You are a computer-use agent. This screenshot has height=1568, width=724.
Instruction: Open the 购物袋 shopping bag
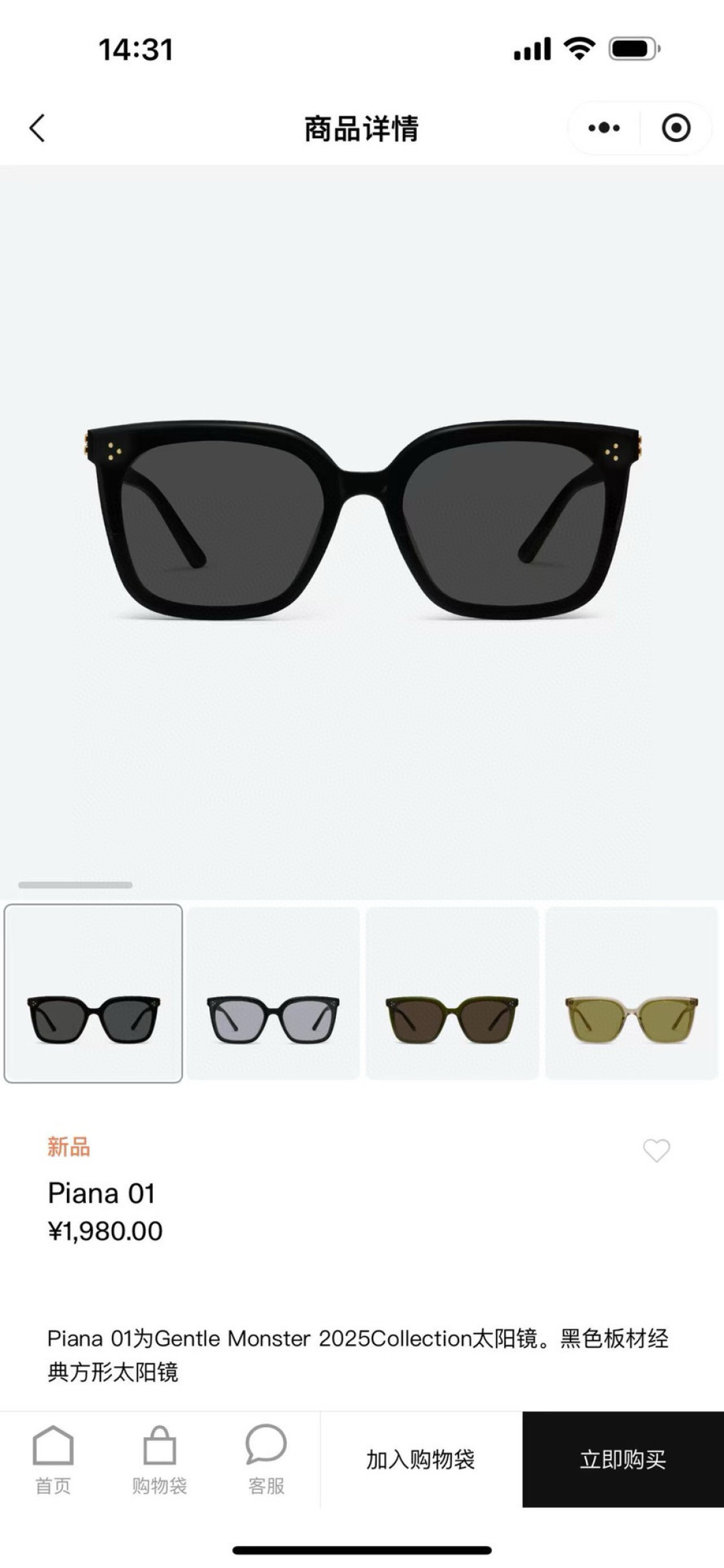(x=160, y=1461)
